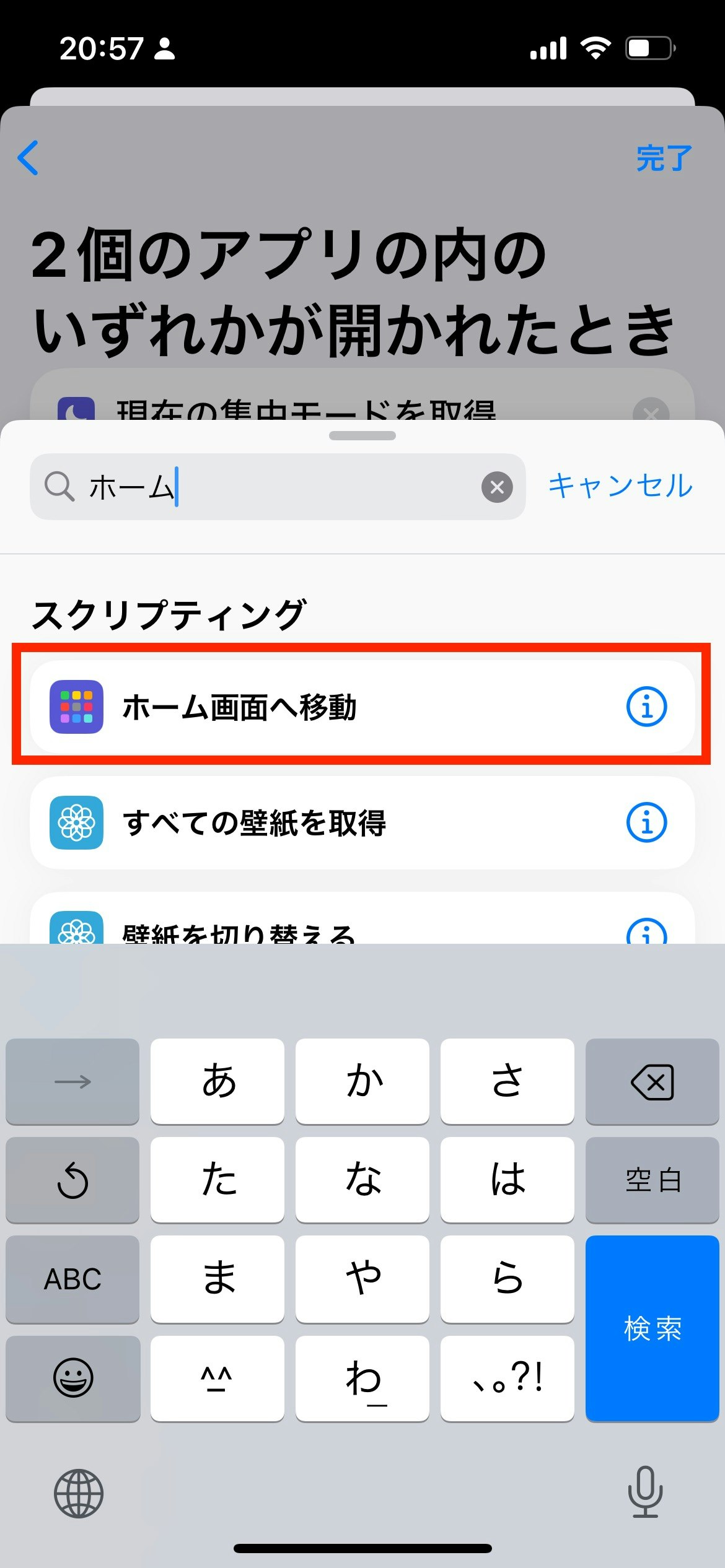Image resolution: width=725 pixels, height=1568 pixels.
Task: Switch keyboard to ABC
Action: pyautogui.click(x=72, y=1278)
